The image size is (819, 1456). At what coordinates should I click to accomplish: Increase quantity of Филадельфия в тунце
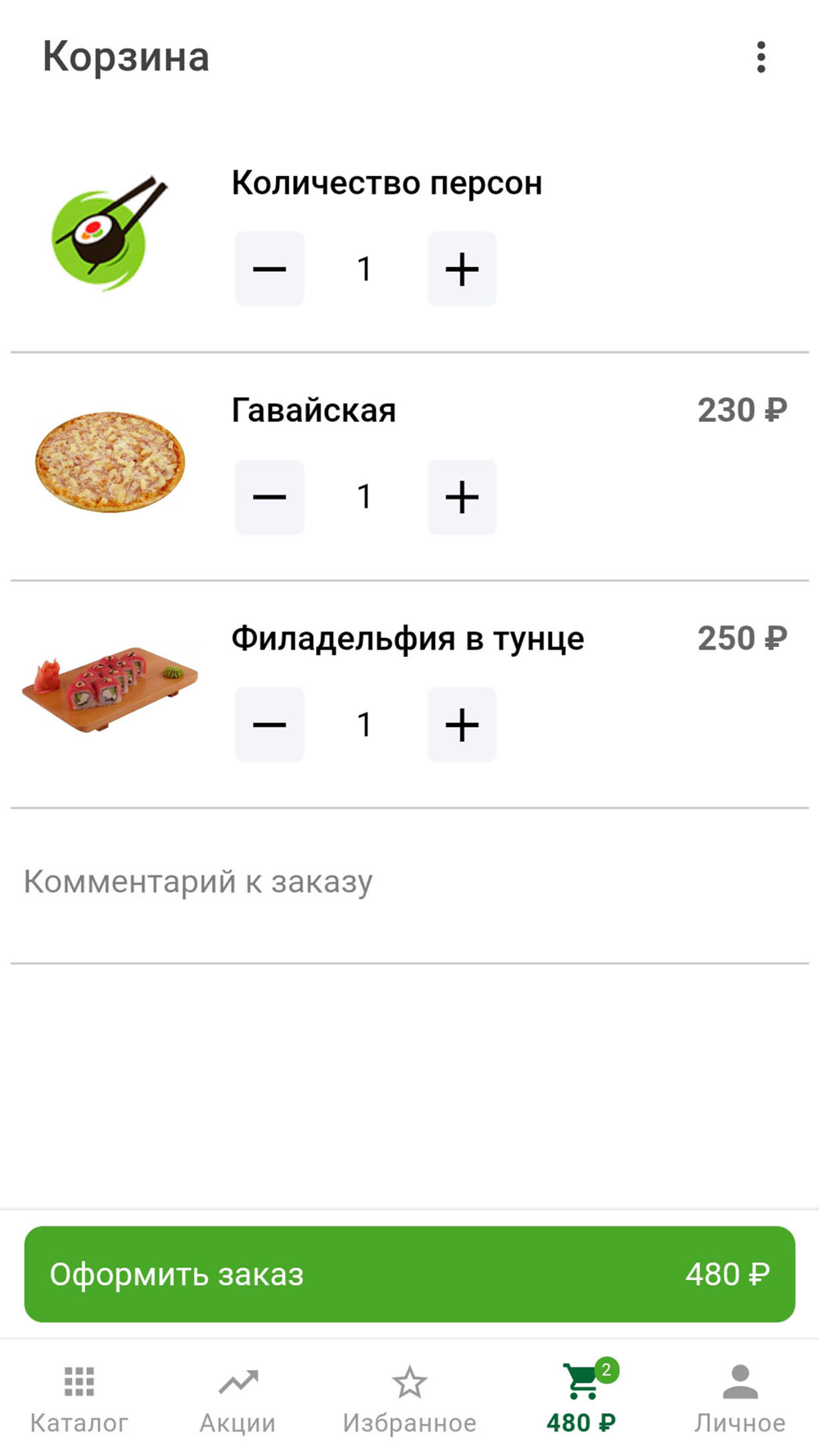[x=462, y=724]
